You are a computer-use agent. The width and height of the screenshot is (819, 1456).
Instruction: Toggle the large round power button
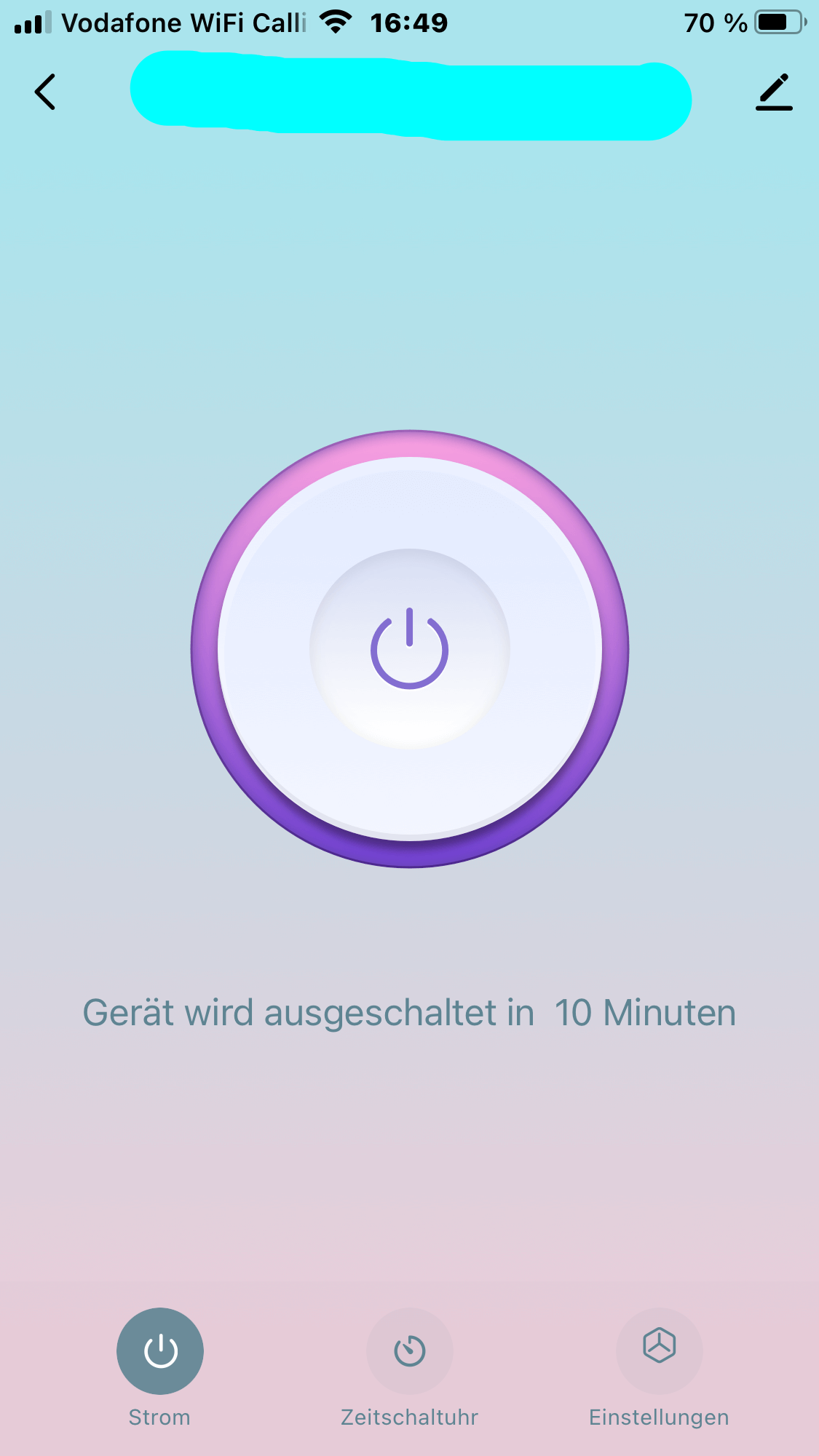pos(409,648)
